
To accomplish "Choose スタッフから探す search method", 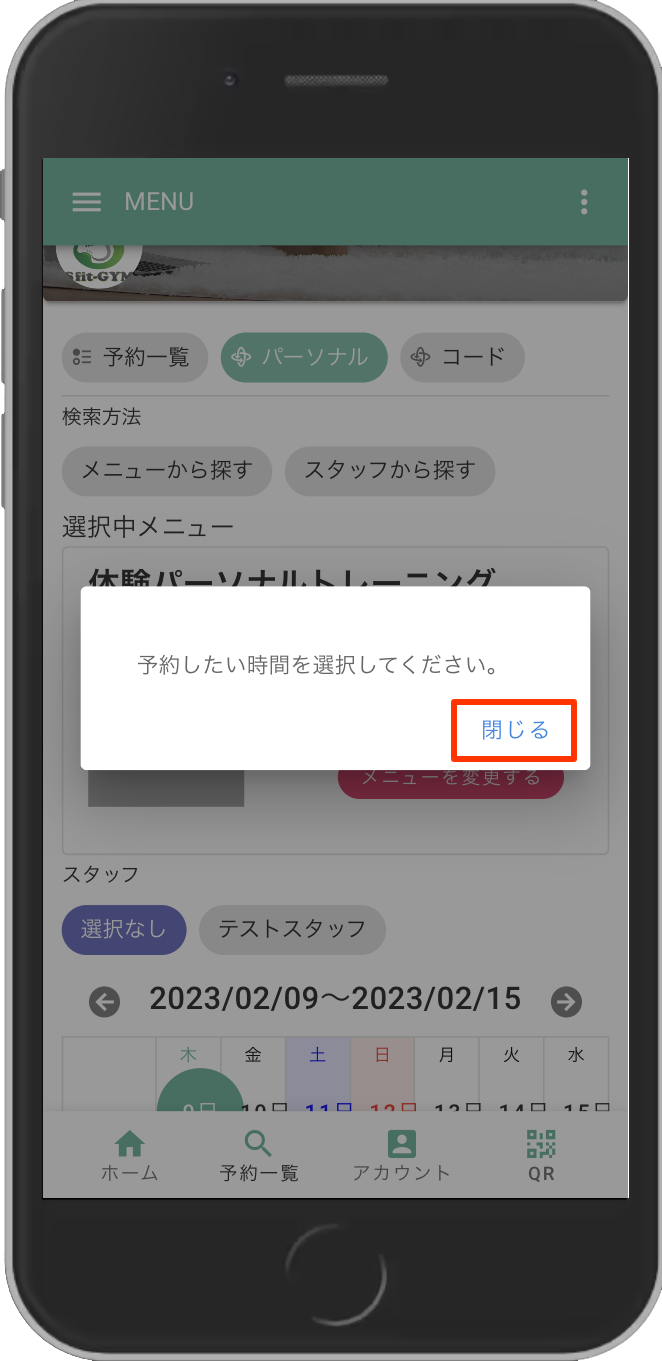I will (389, 470).
